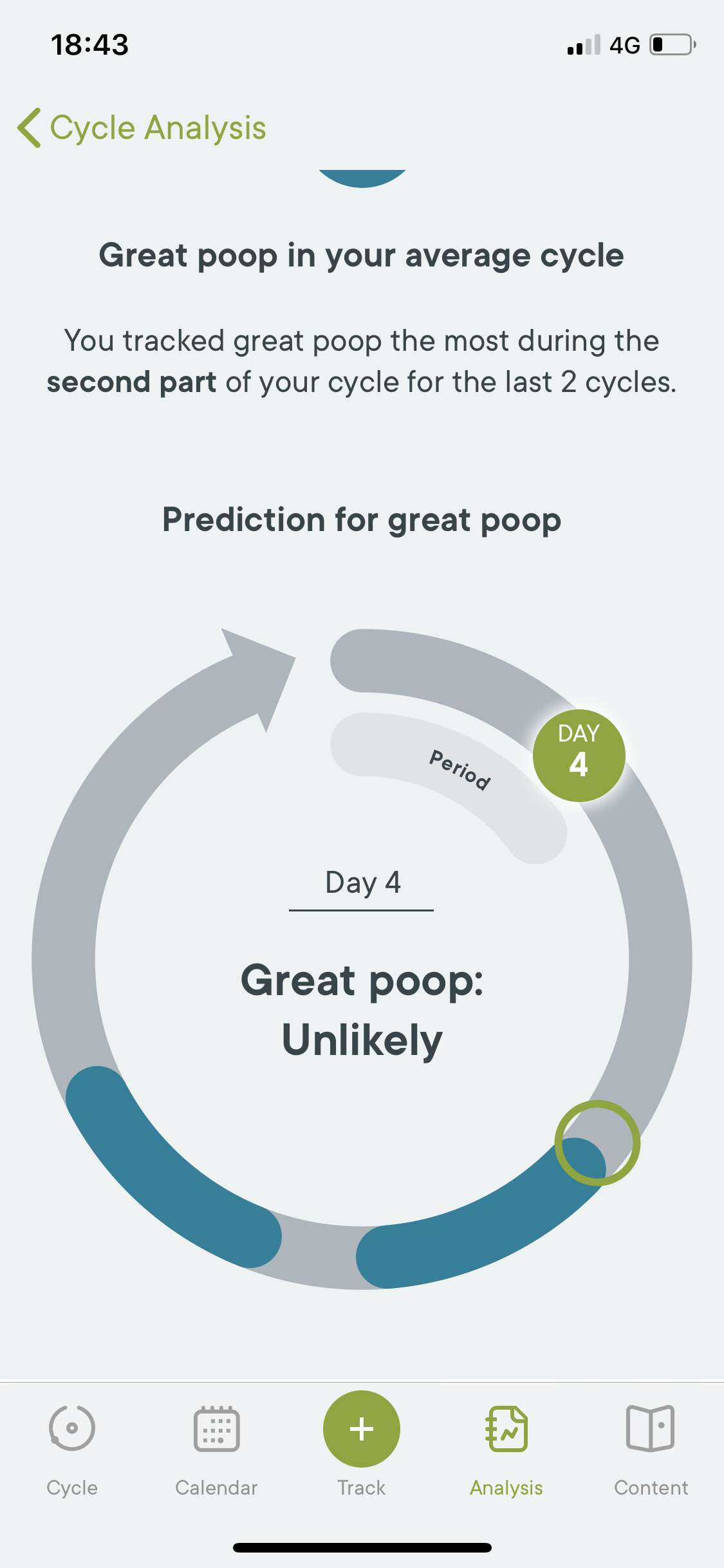Switch to the Cycle tab
This screenshot has width=724, height=1568.
[72, 1451]
